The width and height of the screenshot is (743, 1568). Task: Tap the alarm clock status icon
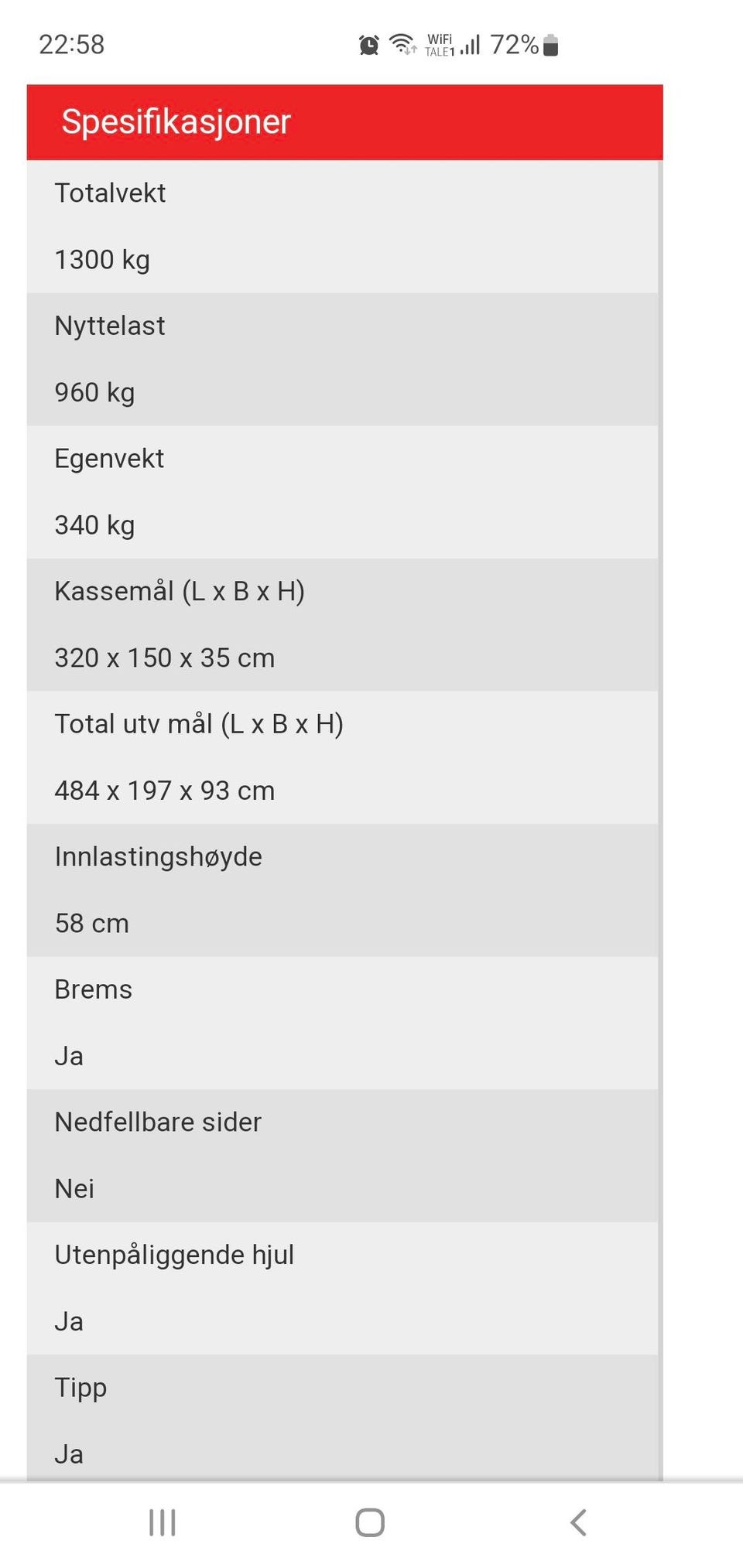click(368, 44)
